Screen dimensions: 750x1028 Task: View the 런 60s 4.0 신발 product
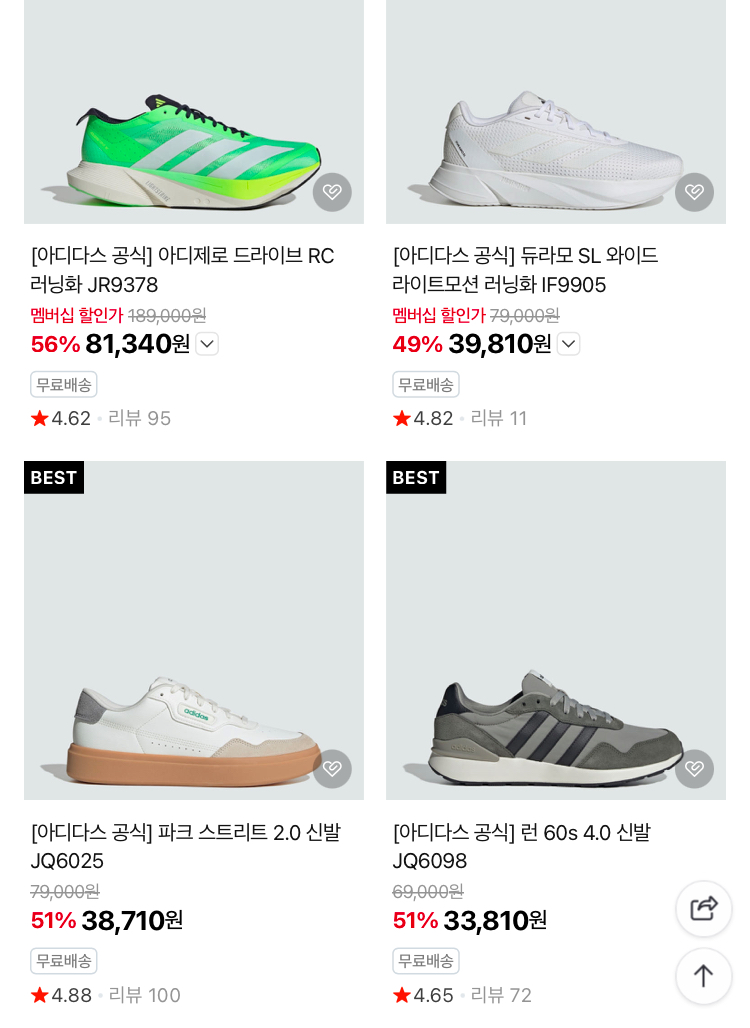coord(521,846)
